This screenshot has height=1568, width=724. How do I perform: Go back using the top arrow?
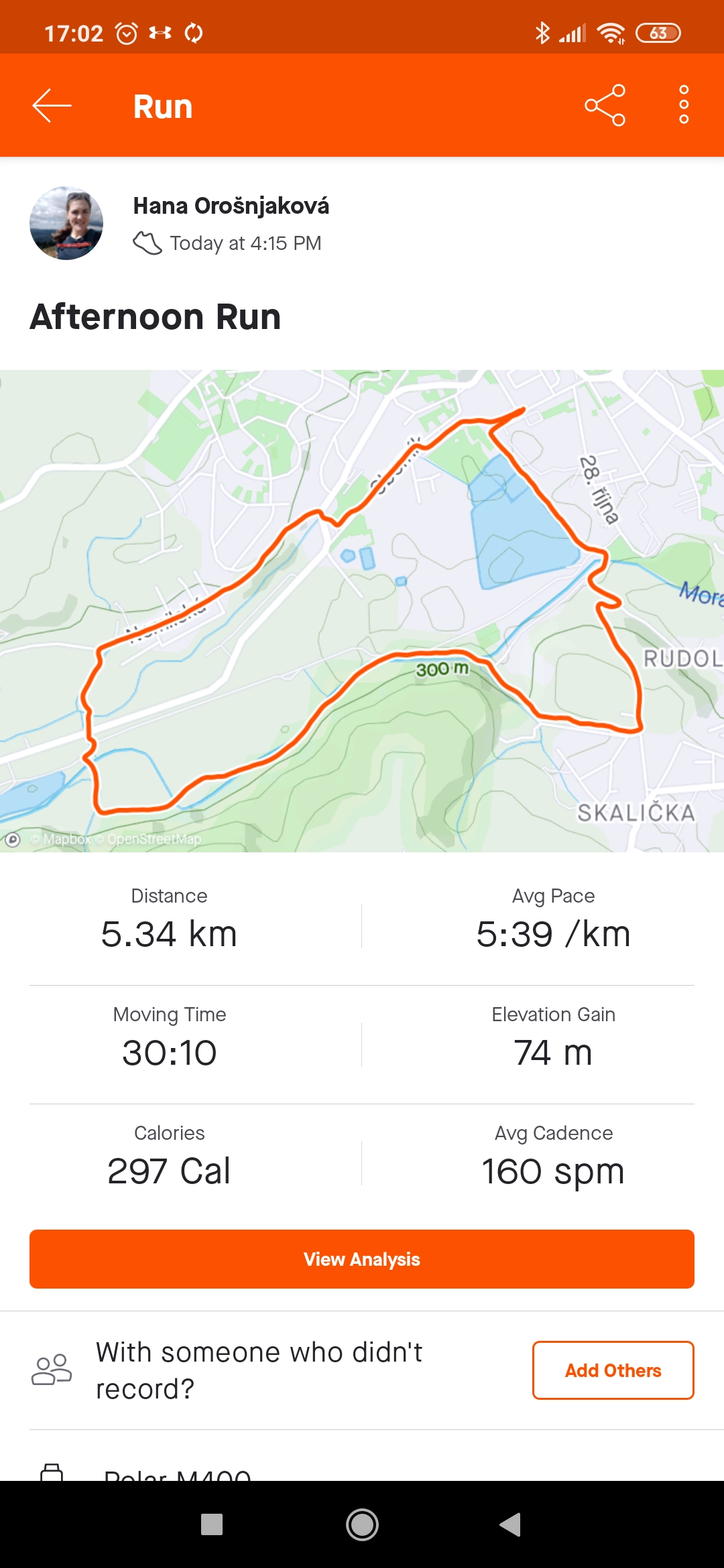pos(52,106)
